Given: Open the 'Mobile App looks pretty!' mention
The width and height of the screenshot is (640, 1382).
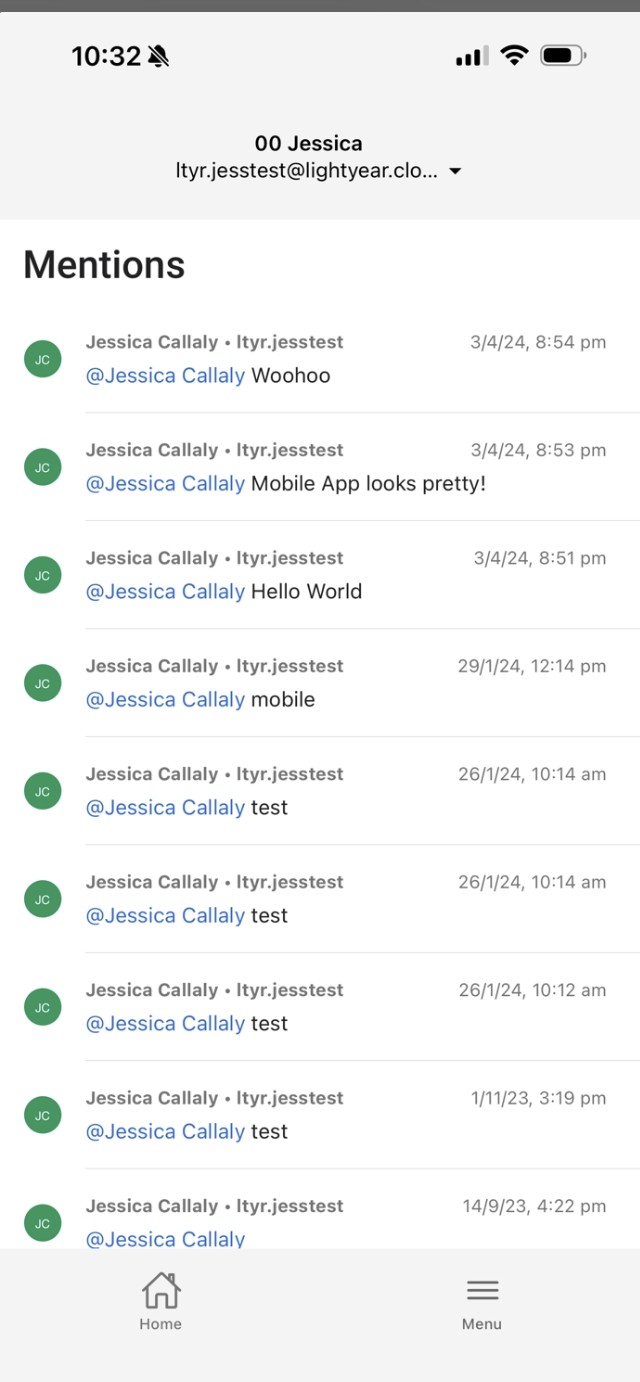Looking at the screenshot, I should pos(320,467).
